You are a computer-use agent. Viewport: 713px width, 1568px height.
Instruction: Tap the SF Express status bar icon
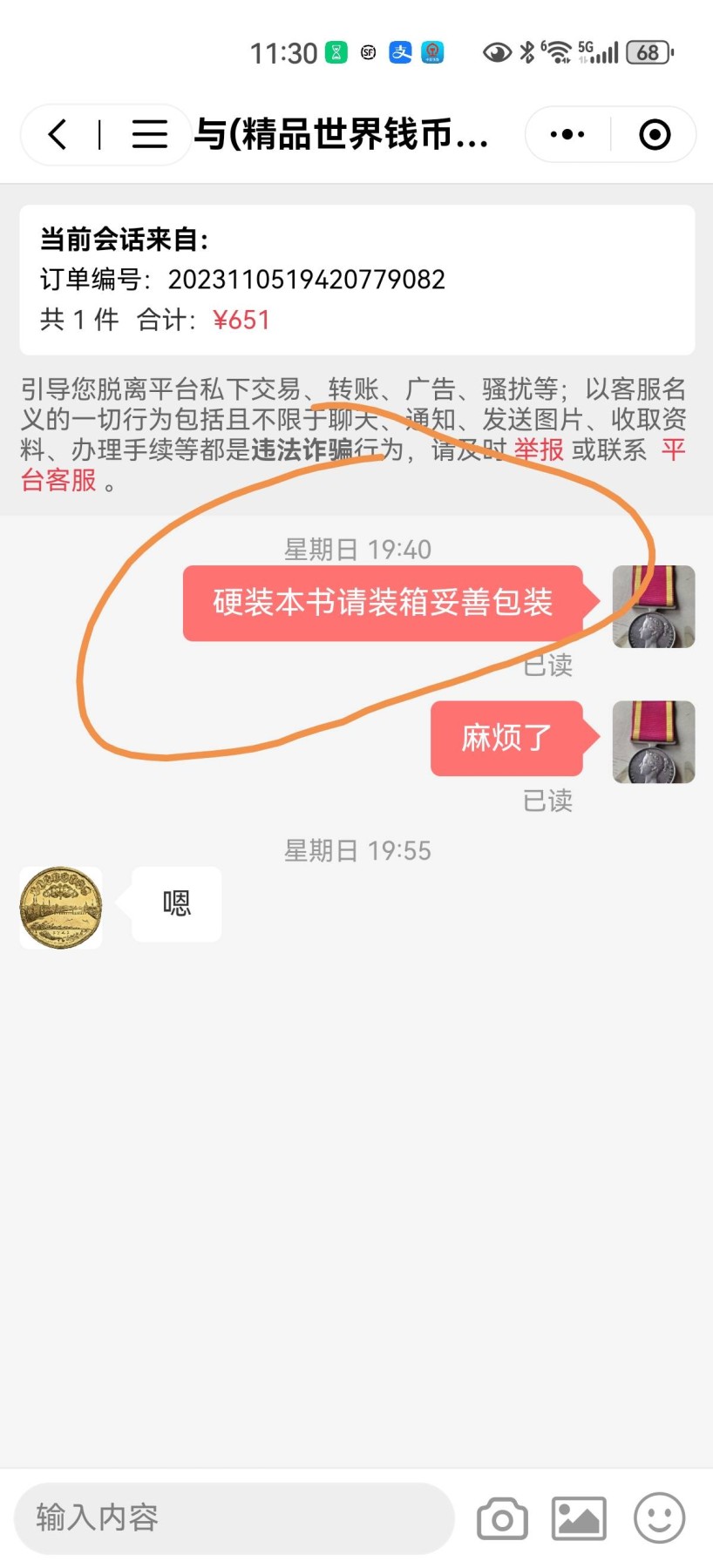click(x=367, y=52)
